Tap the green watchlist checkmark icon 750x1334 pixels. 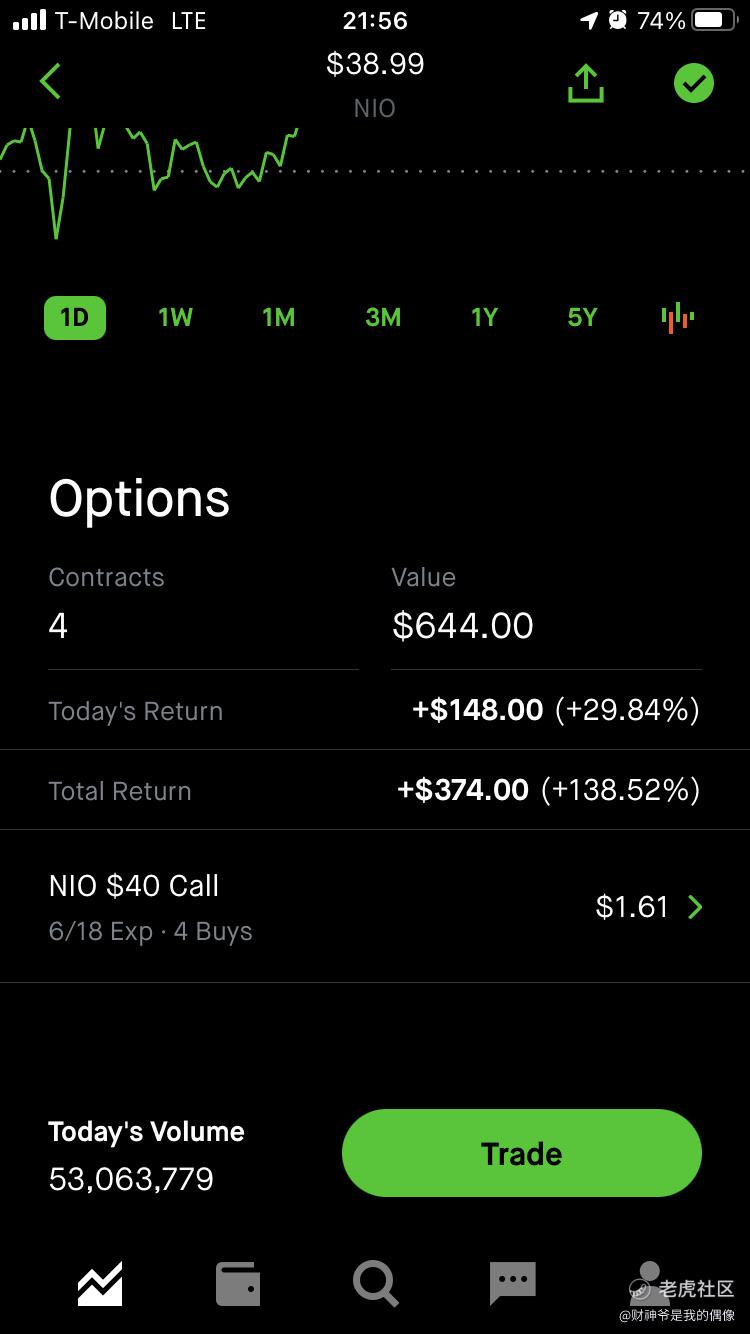click(694, 83)
